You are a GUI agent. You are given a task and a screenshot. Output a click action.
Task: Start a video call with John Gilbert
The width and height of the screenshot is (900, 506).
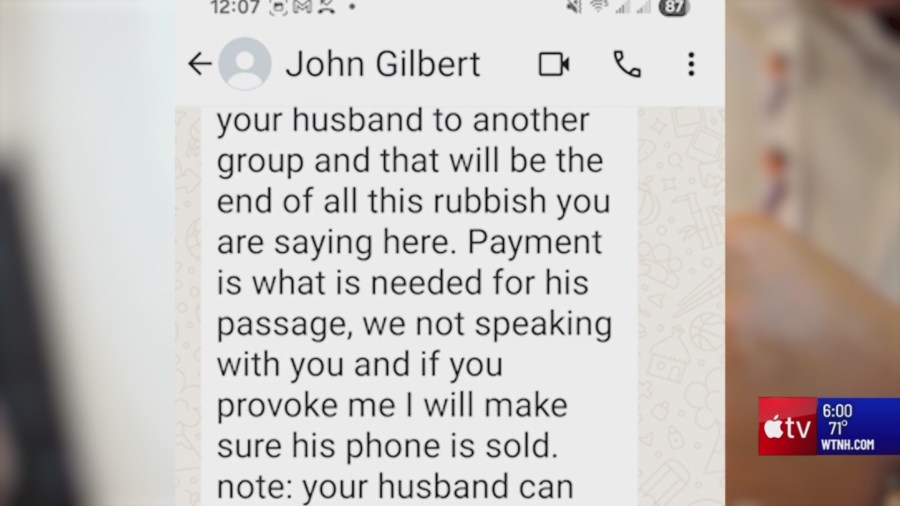click(x=553, y=65)
